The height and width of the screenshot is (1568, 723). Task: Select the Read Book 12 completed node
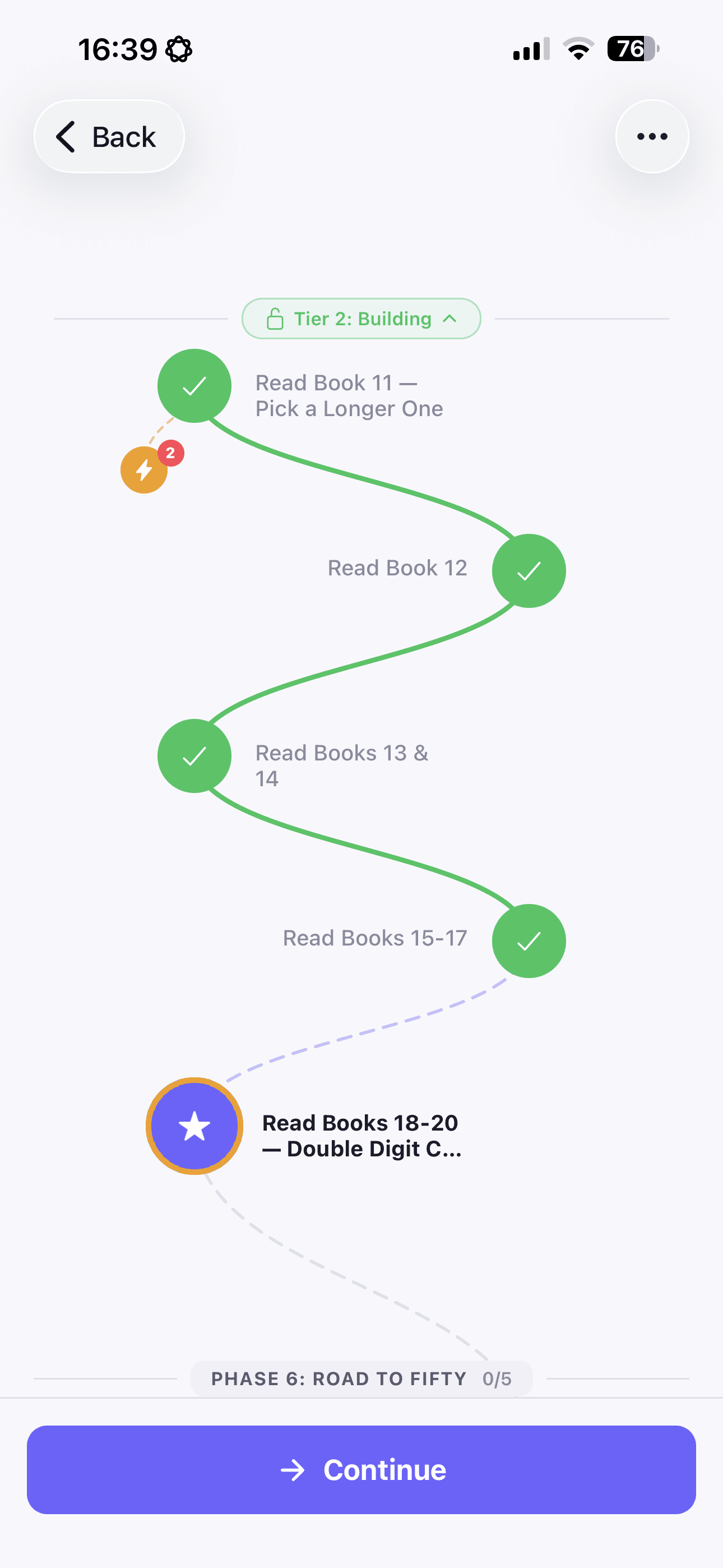529,571
